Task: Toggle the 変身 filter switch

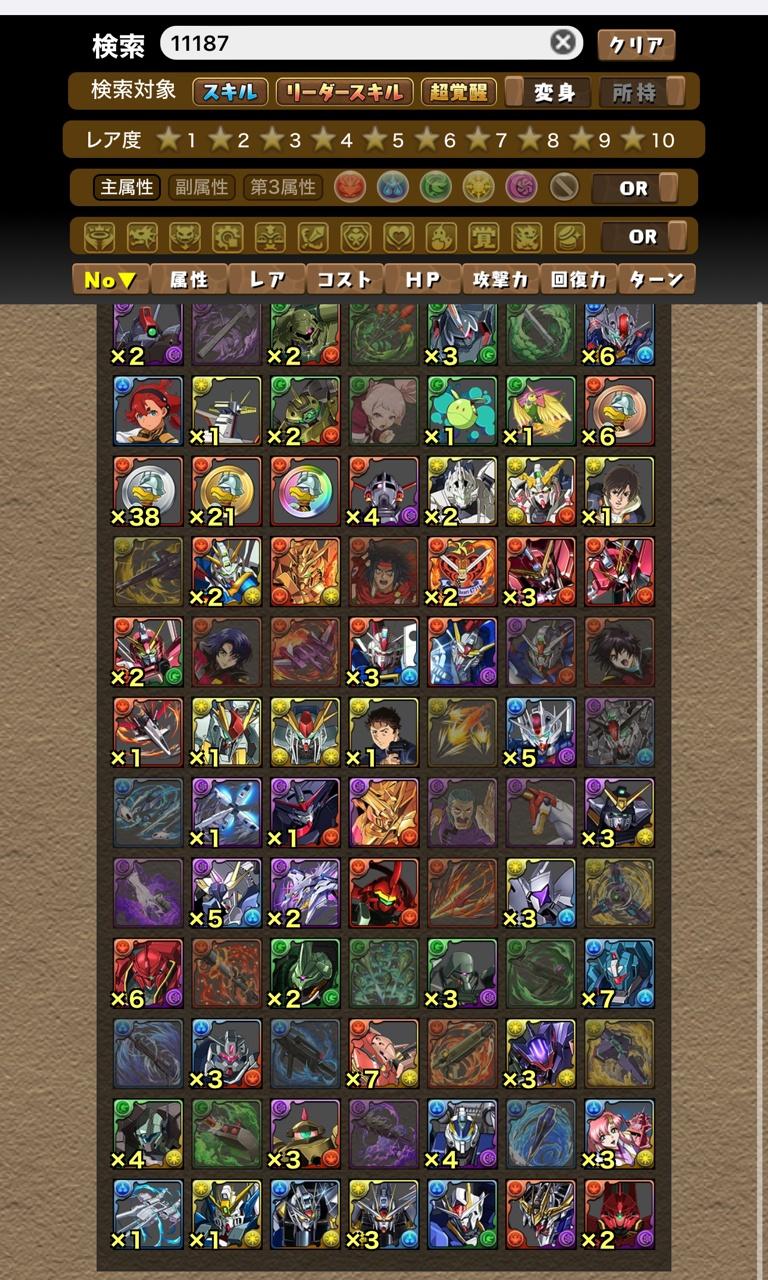Action: tap(545, 92)
